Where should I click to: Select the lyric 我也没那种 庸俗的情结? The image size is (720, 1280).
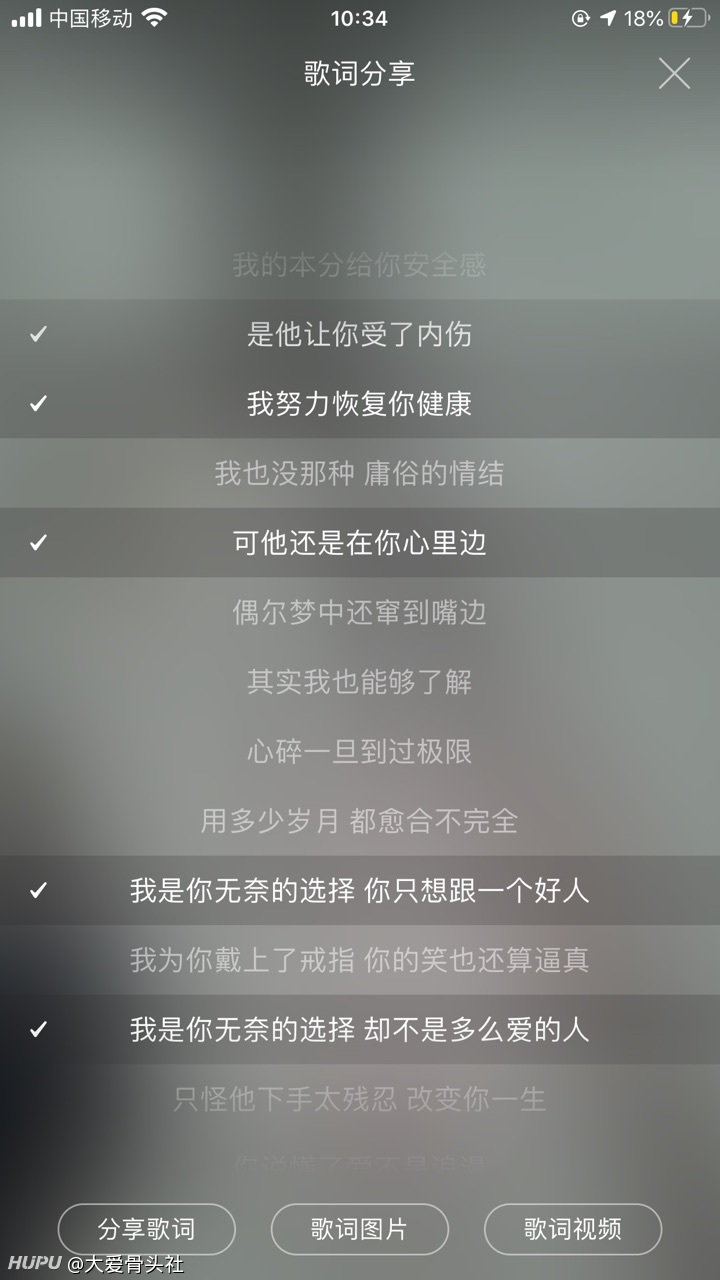pyautogui.click(x=360, y=473)
